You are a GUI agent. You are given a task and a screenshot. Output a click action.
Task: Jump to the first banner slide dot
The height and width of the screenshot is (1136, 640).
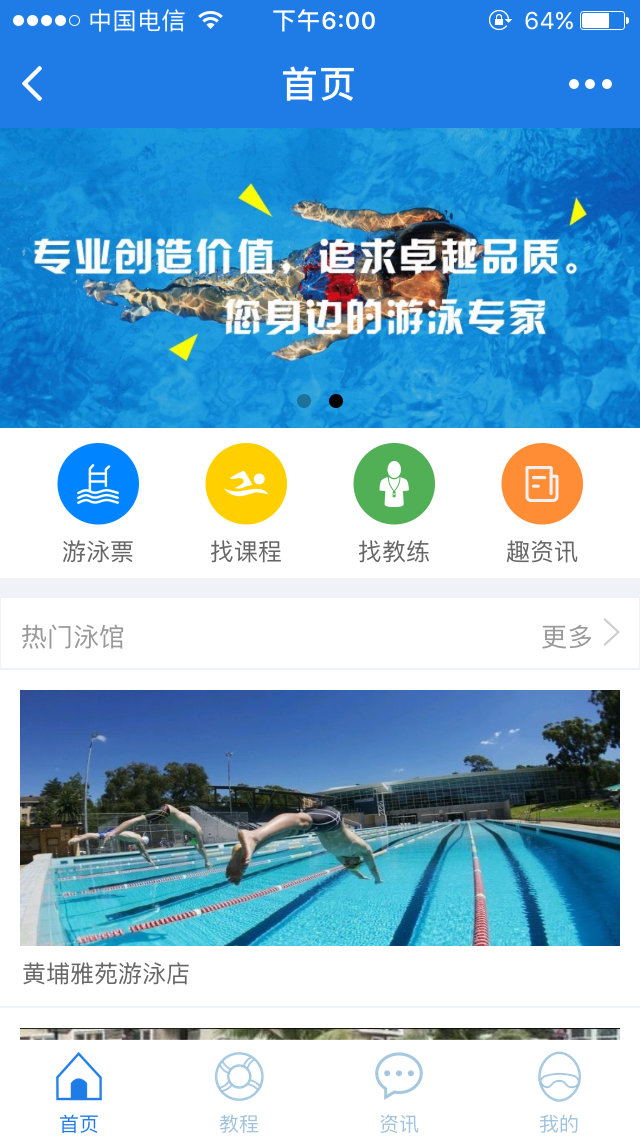coord(304,401)
